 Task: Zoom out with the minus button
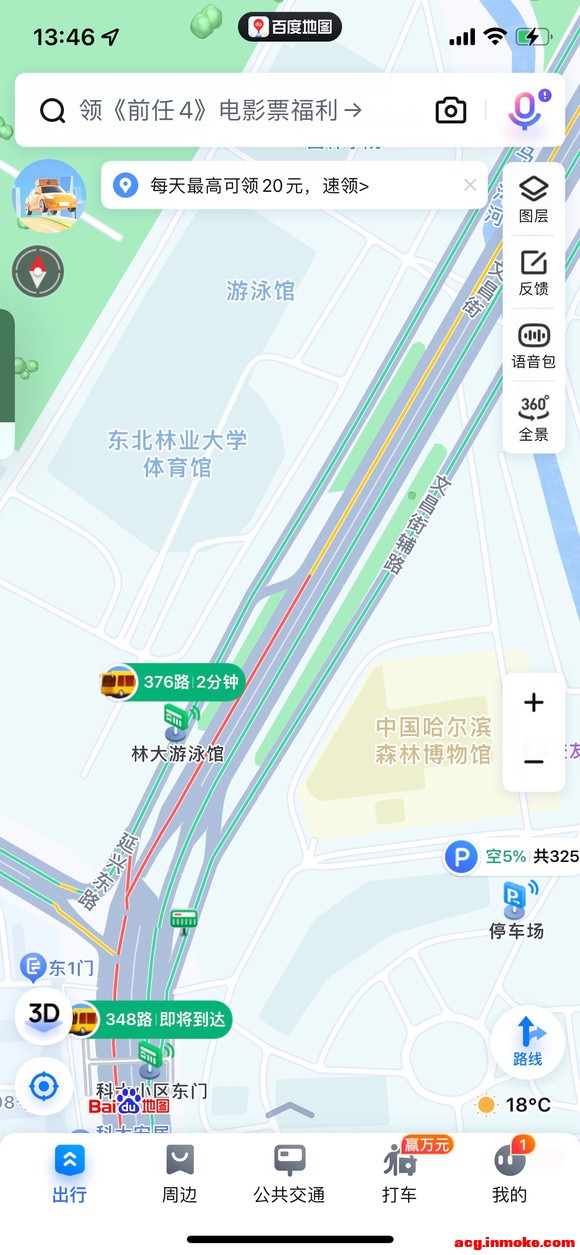tap(534, 762)
